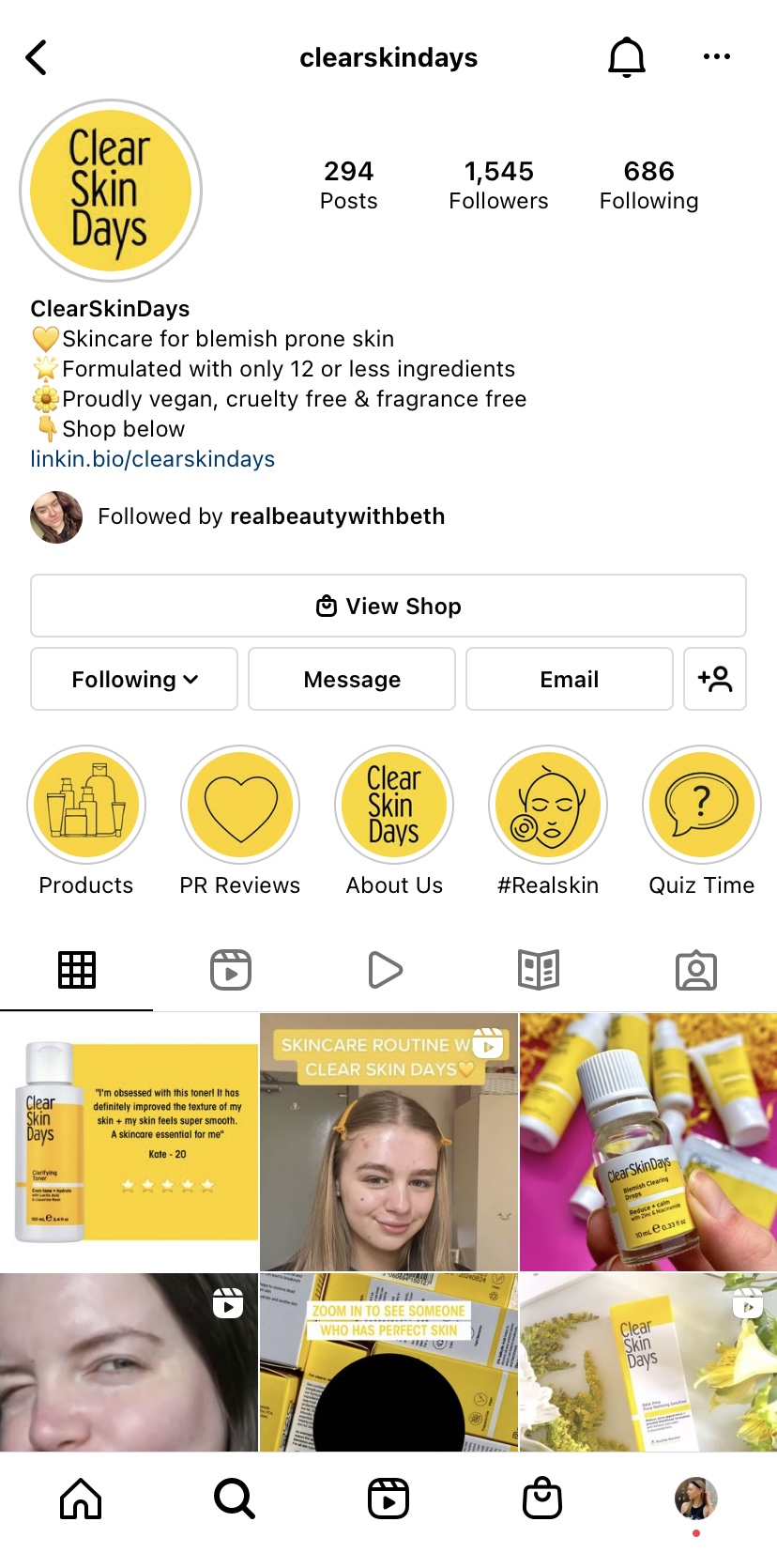This screenshot has width=777, height=1568.
Task: Open the Products story highlight
Action: [86, 805]
